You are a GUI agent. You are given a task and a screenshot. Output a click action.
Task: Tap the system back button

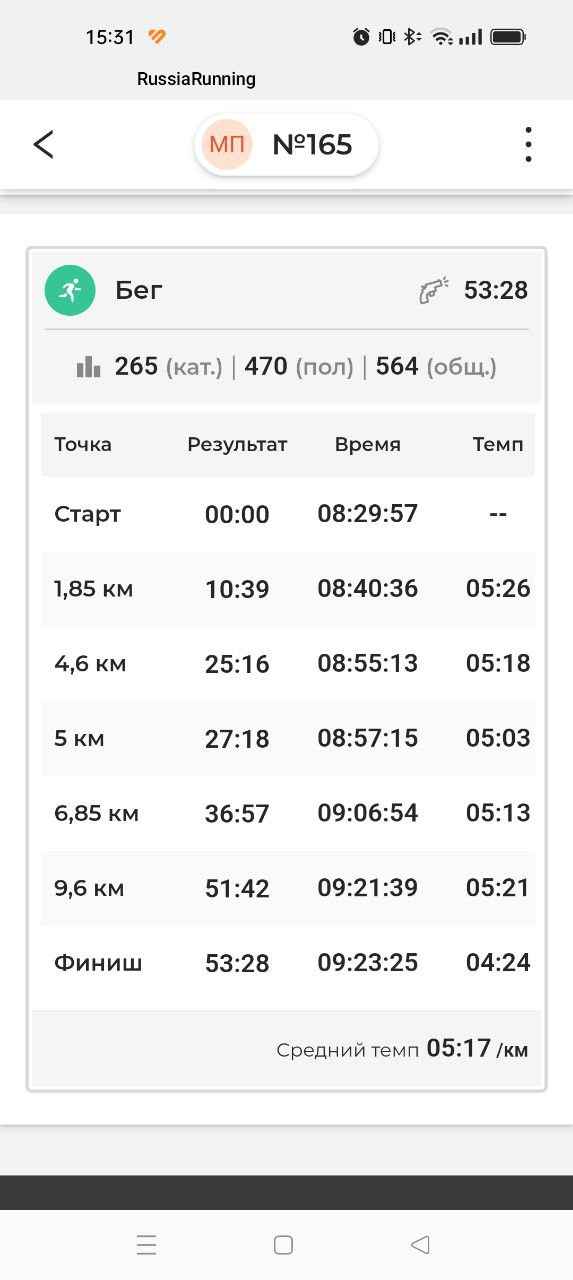pyautogui.click(x=420, y=1245)
